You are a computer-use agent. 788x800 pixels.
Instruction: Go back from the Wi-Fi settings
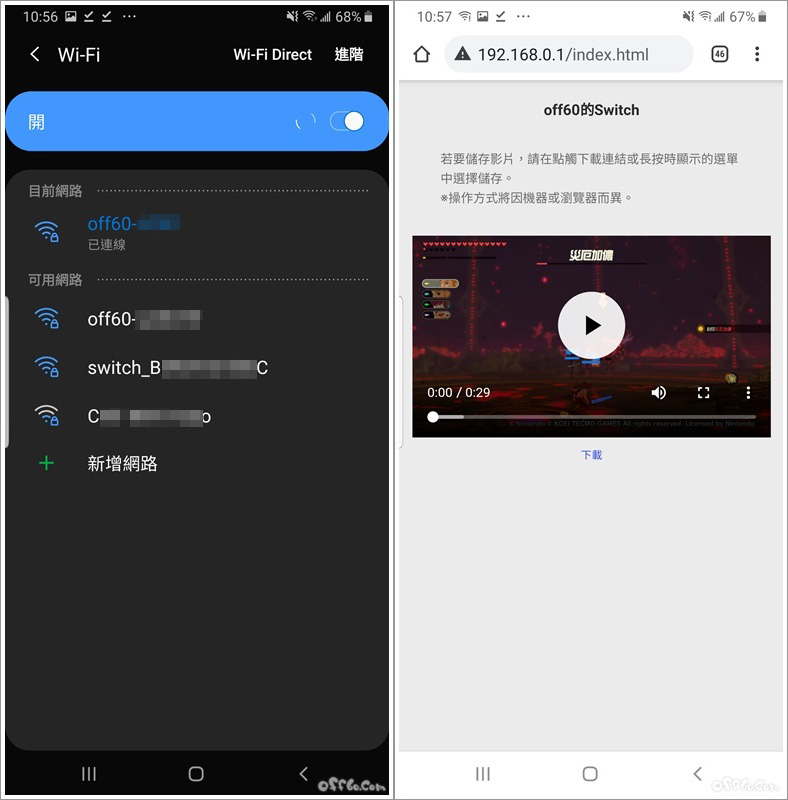pos(35,55)
